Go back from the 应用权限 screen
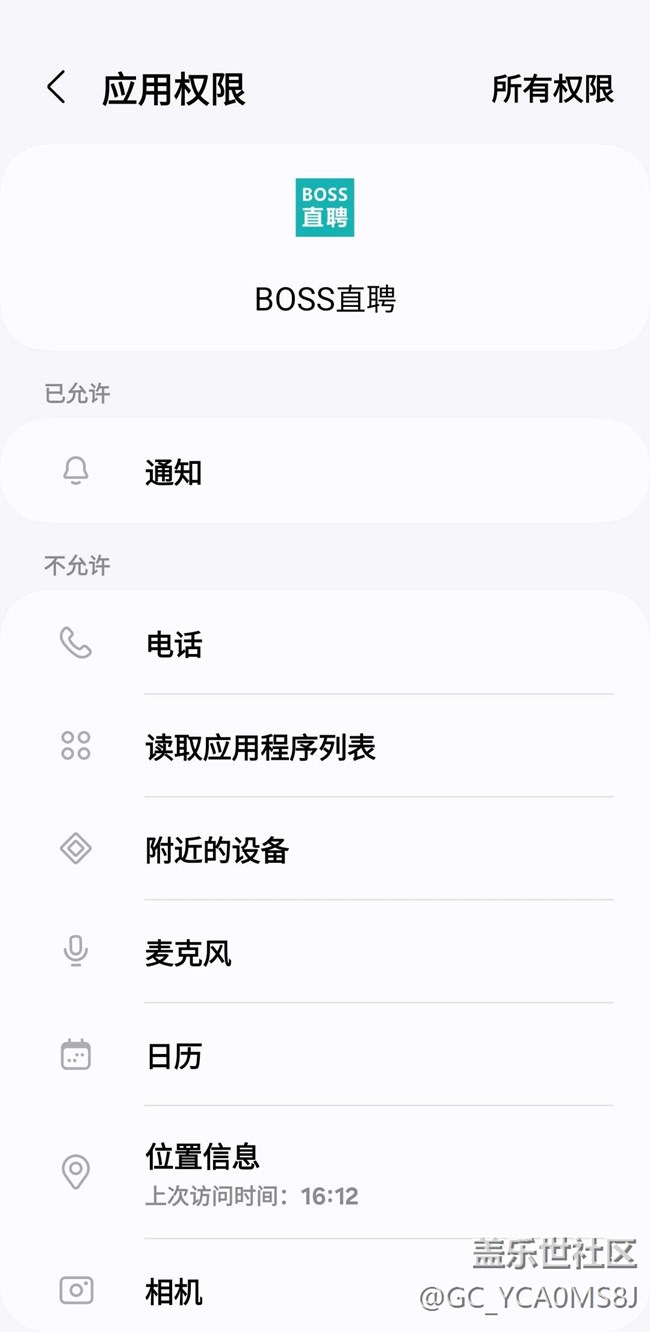 (x=56, y=88)
